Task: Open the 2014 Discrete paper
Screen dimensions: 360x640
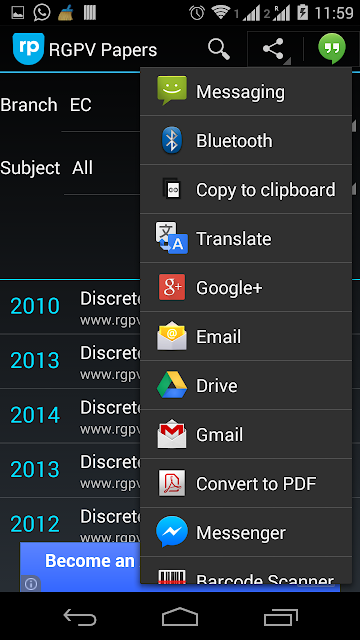Action: (70, 416)
